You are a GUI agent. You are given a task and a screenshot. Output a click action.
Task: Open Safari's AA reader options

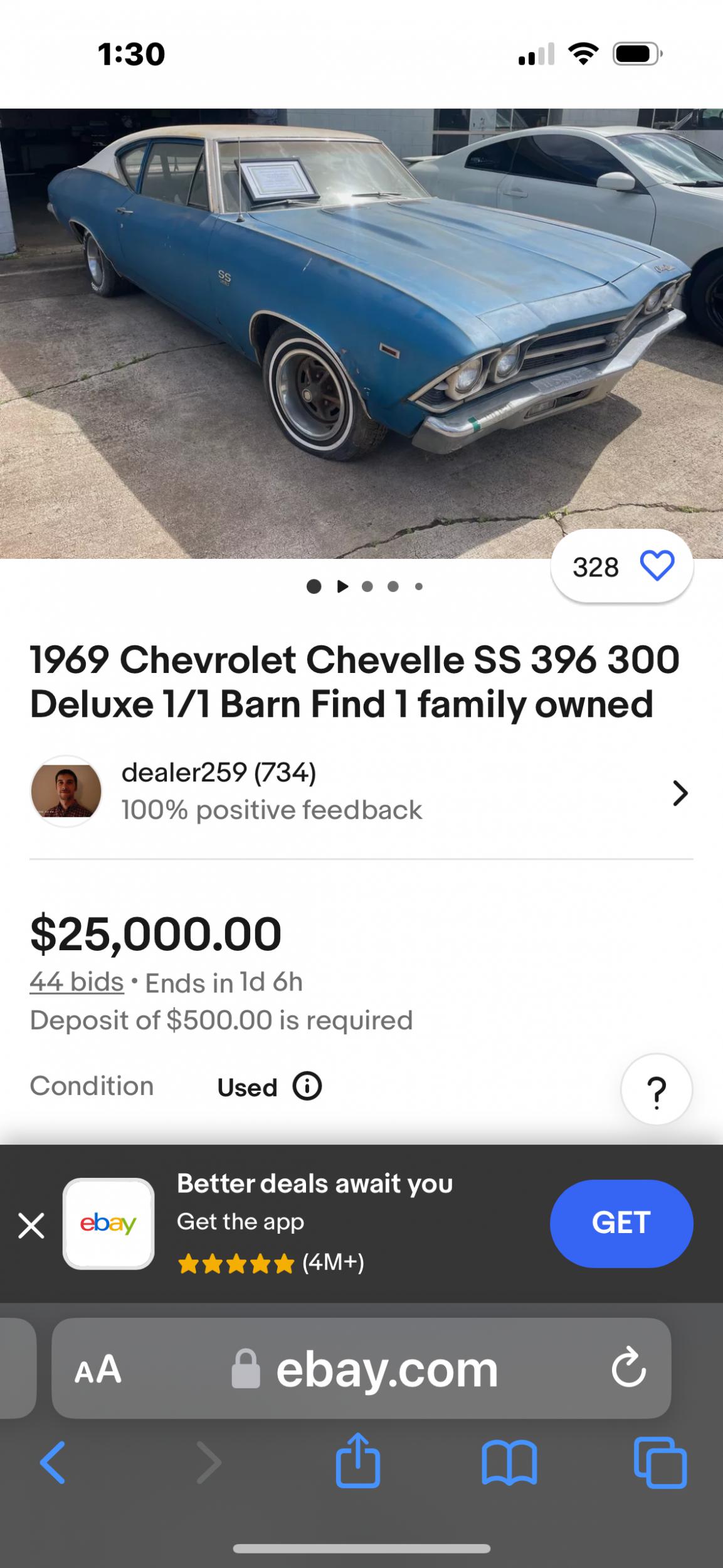click(x=98, y=1369)
